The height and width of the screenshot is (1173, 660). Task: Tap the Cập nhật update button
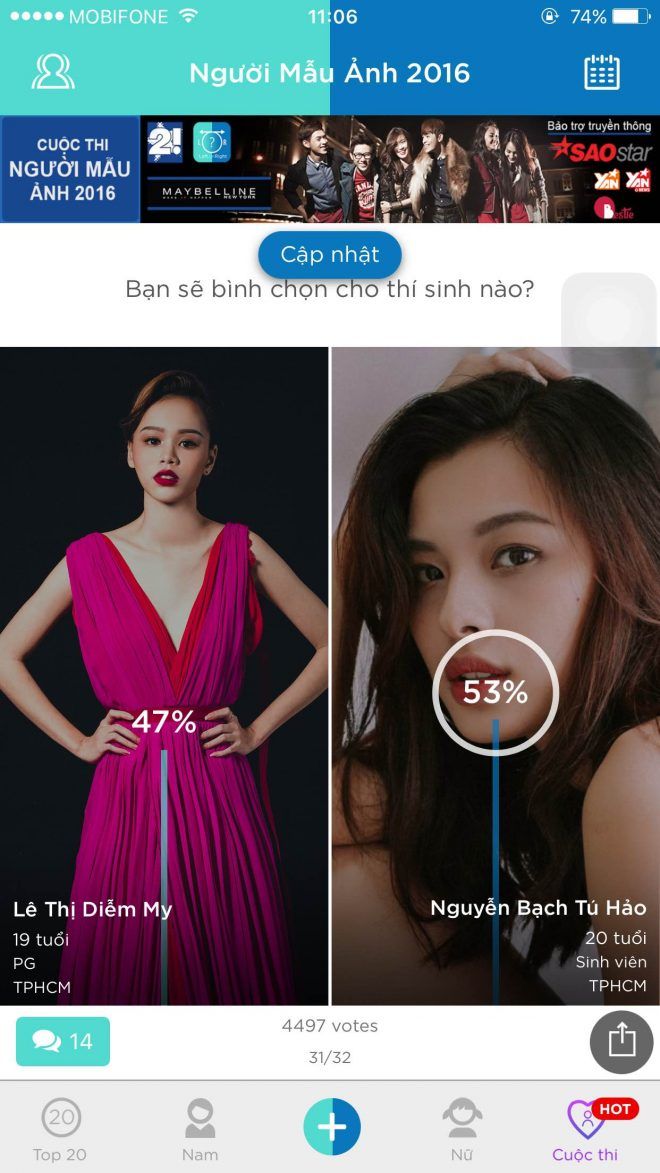330,255
